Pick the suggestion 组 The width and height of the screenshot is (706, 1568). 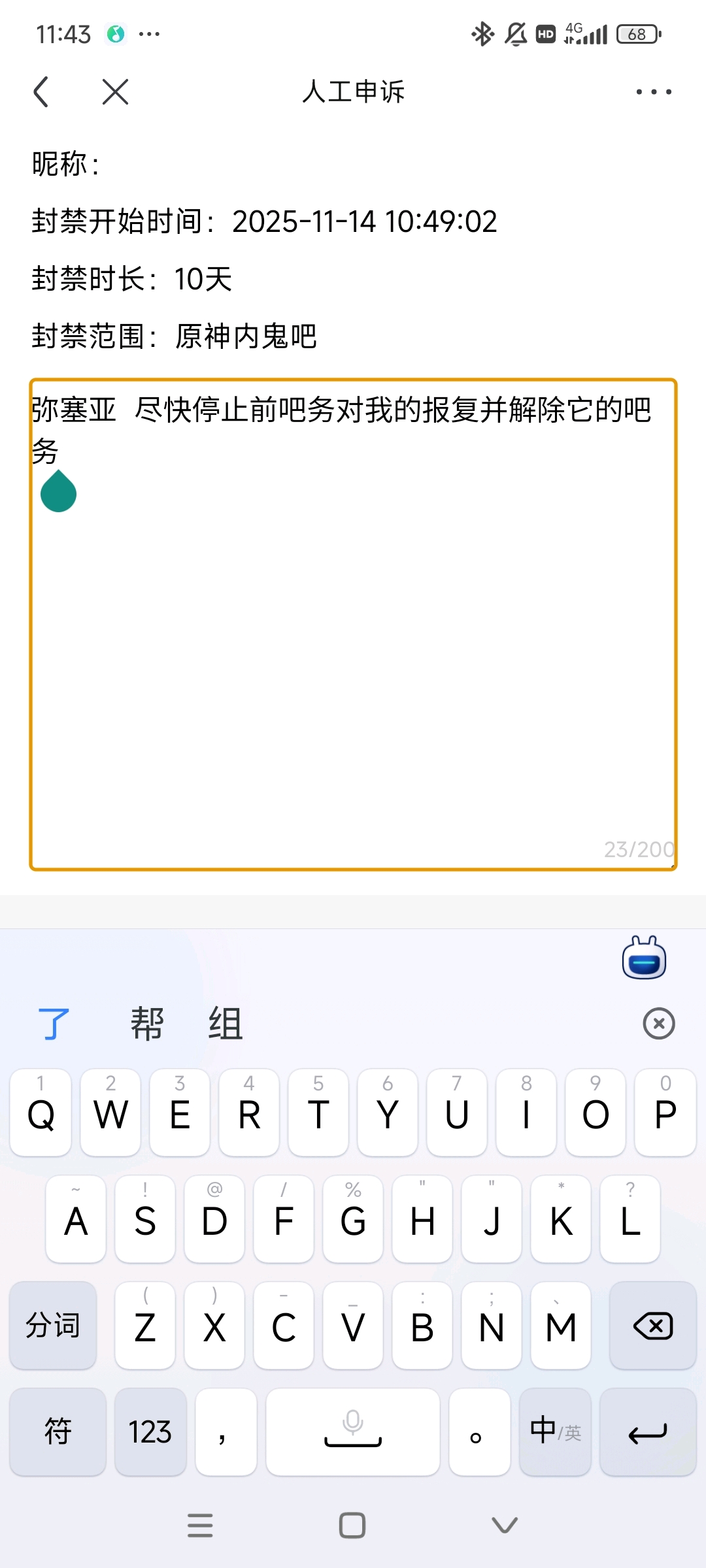(x=226, y=1023)
